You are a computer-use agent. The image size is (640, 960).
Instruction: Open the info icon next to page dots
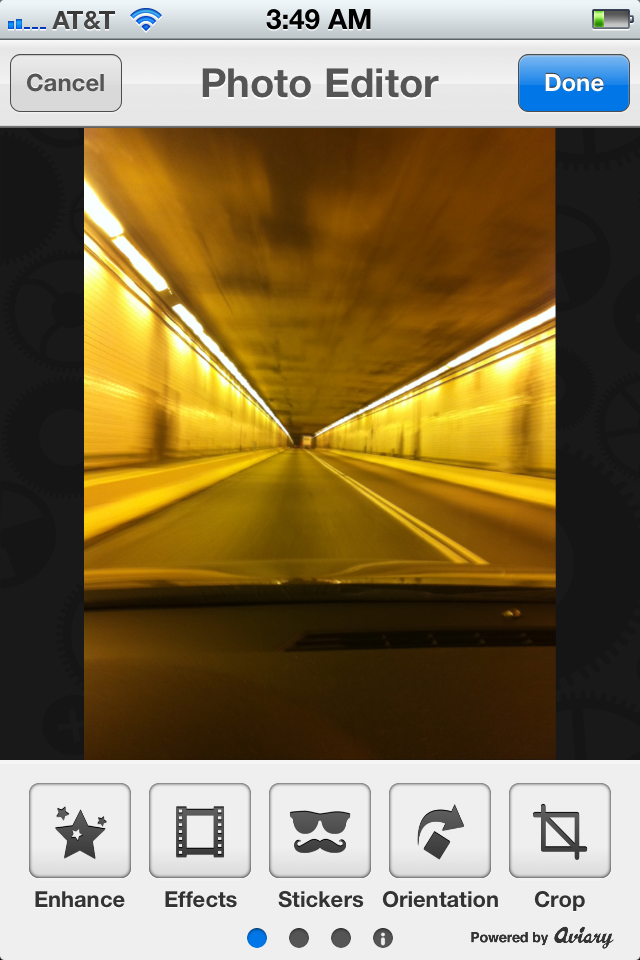click(383, 938)
